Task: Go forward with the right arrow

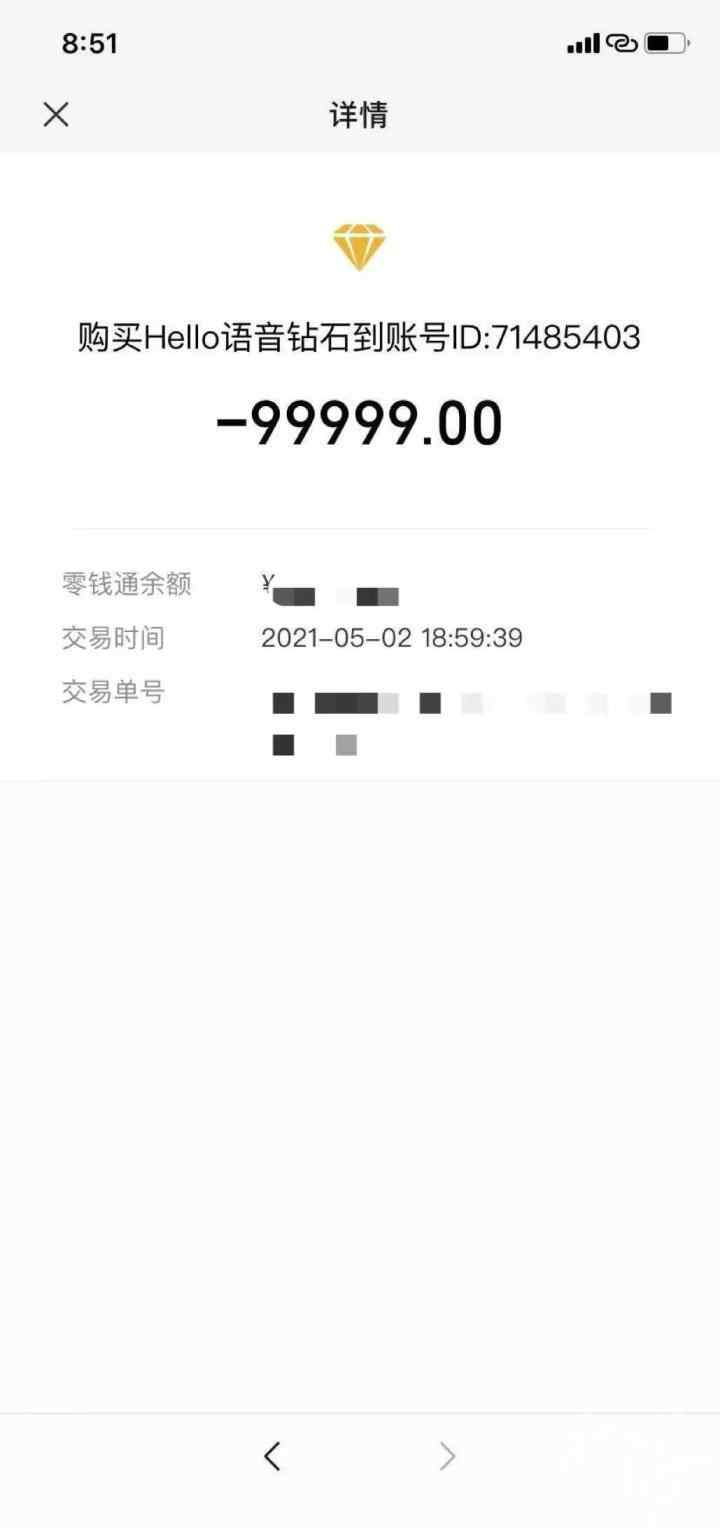Action: coord(447,1456)
